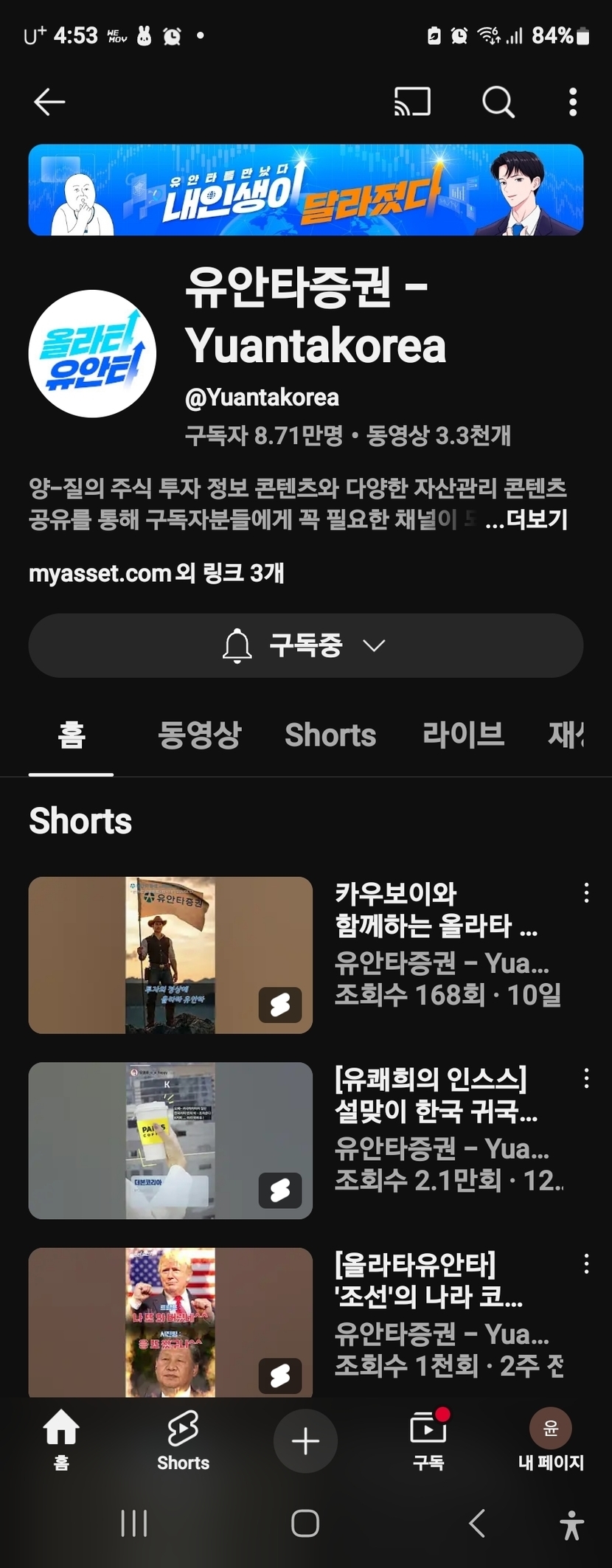Play the 카우보이와 함께하는 올라타 short
The width and height of the screenshot is (612, 1568).
(170, 955)
